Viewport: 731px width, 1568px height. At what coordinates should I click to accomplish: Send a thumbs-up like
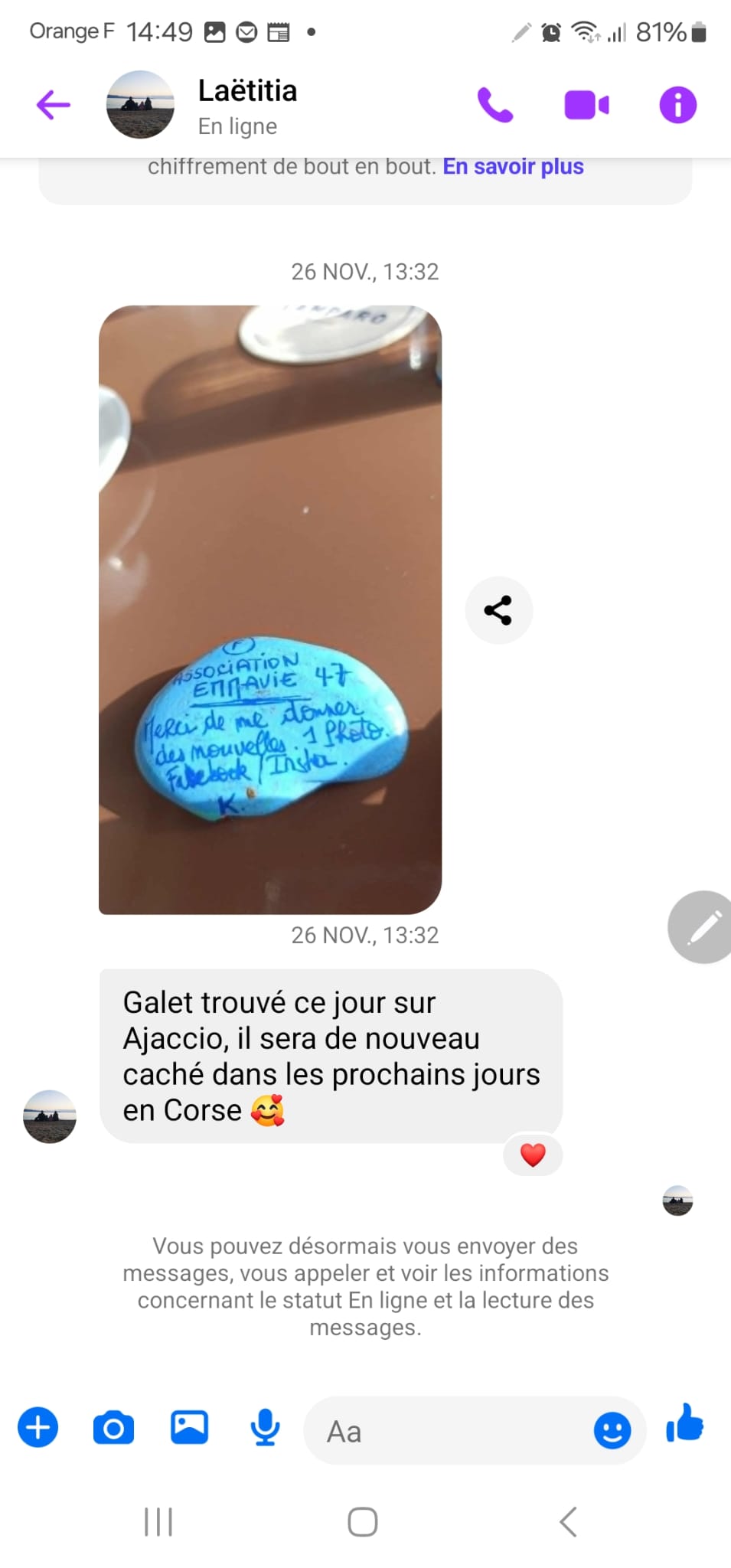click(x=684, y=1424)
